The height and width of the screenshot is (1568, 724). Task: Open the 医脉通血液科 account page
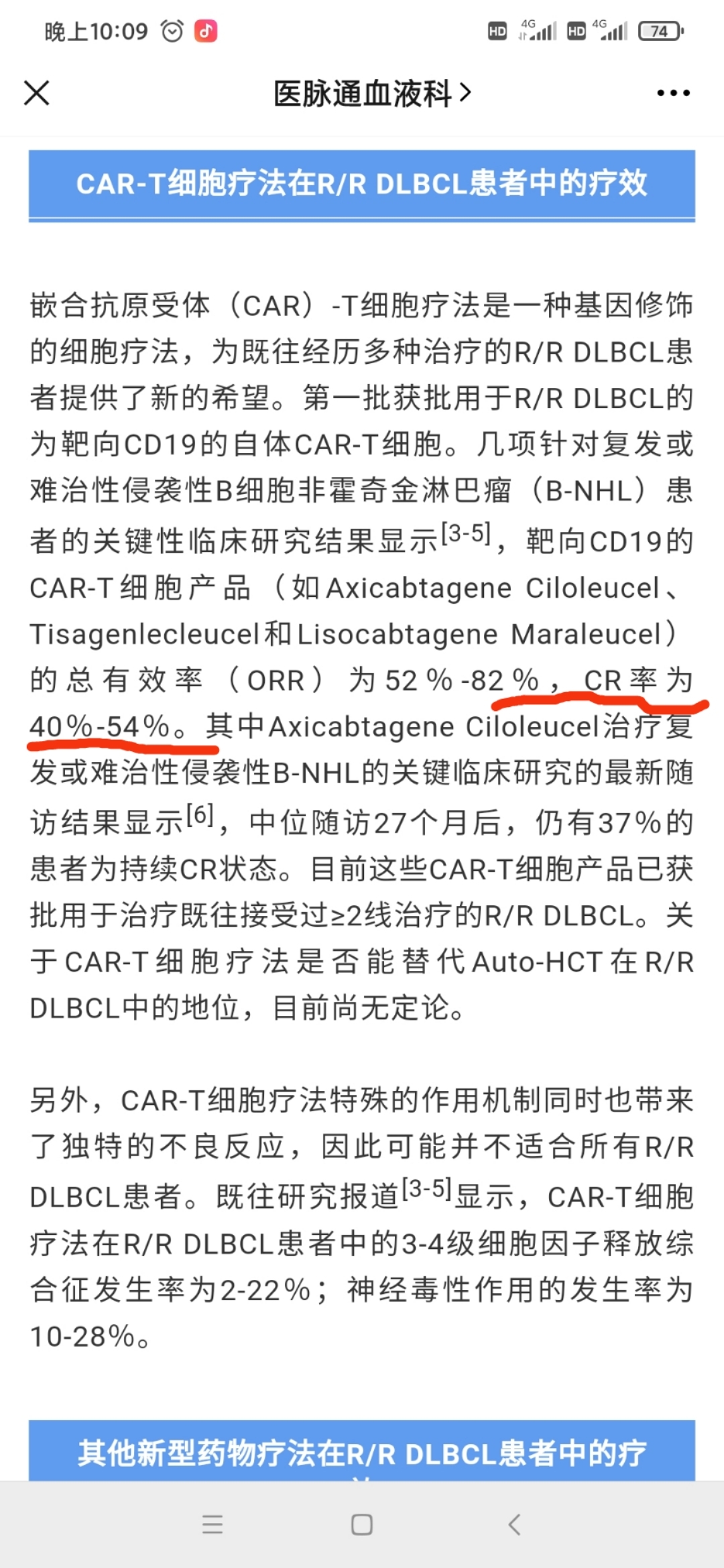click(372, 93)
